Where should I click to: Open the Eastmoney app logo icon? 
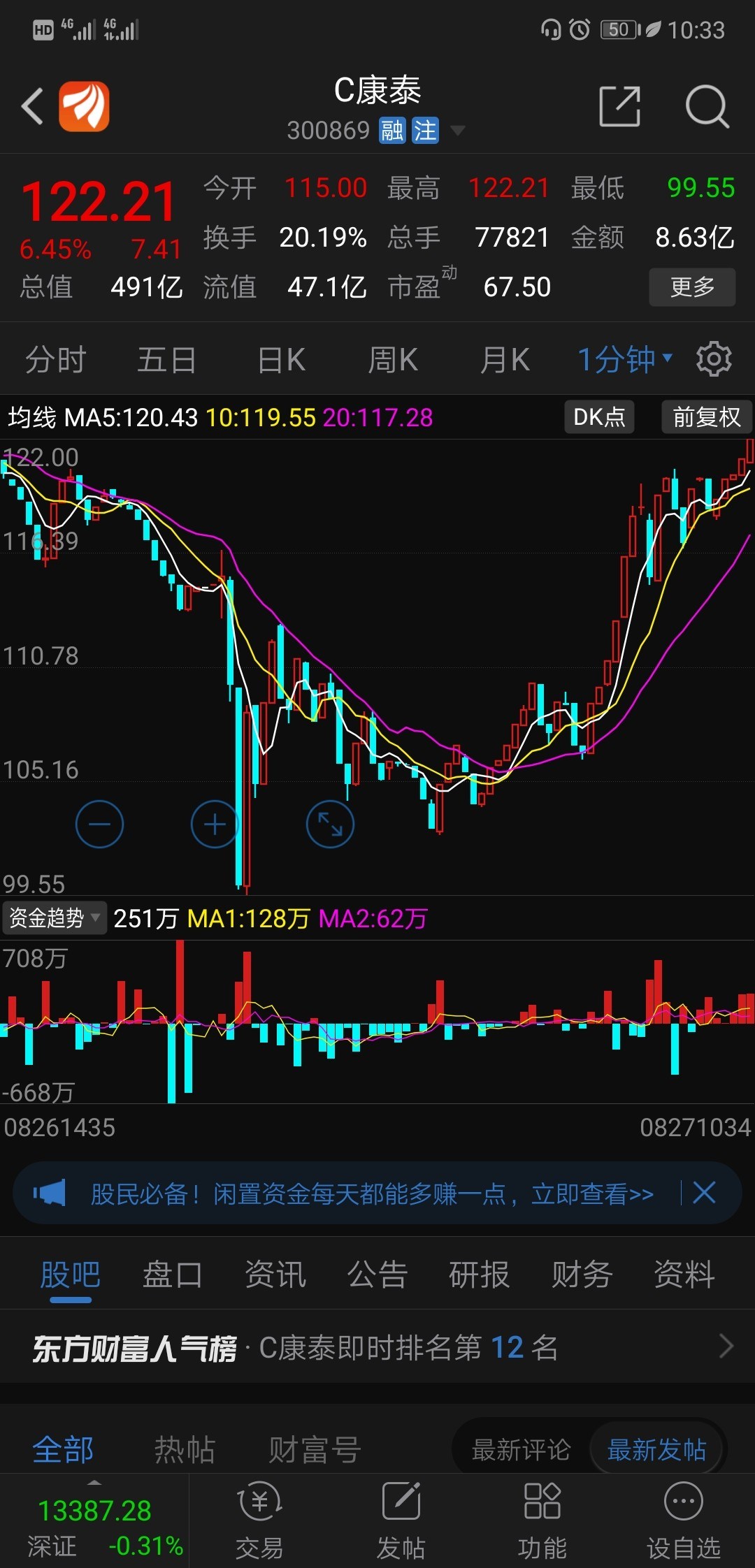pos(83,106)
